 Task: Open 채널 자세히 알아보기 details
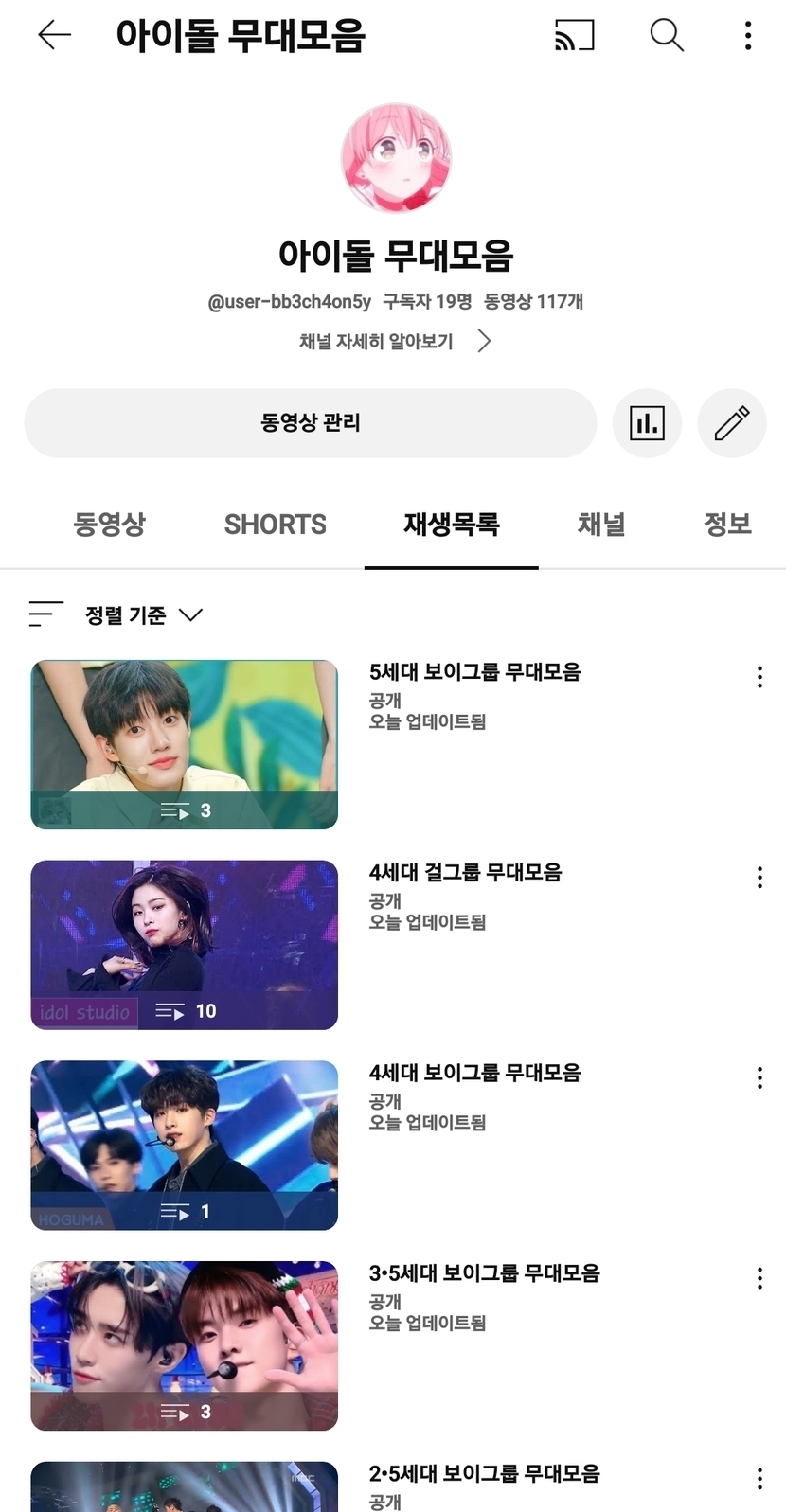pyautogui.click(x=394, y=341)
